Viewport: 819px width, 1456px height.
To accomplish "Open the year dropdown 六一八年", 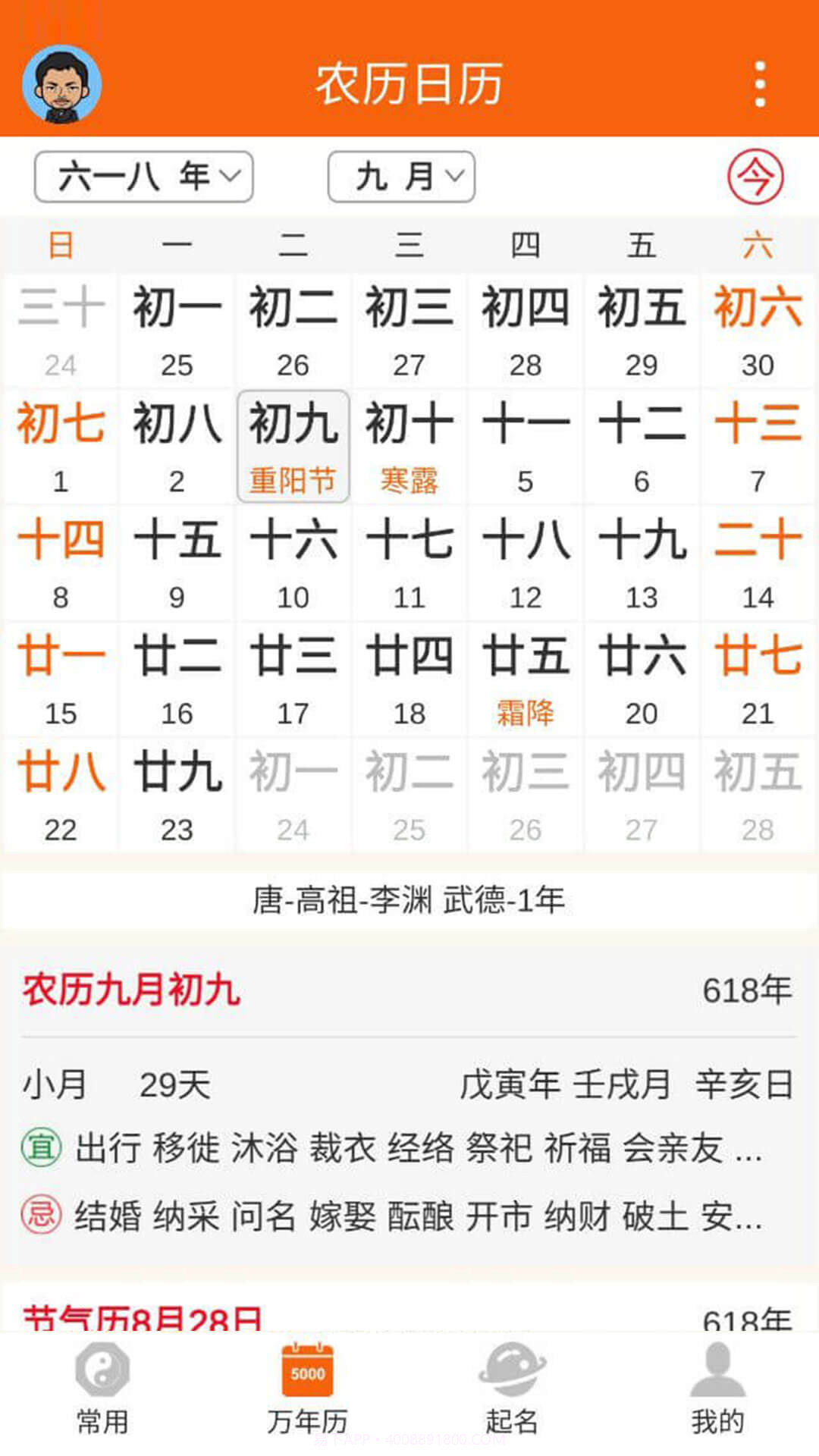I will tap(144, 177).
